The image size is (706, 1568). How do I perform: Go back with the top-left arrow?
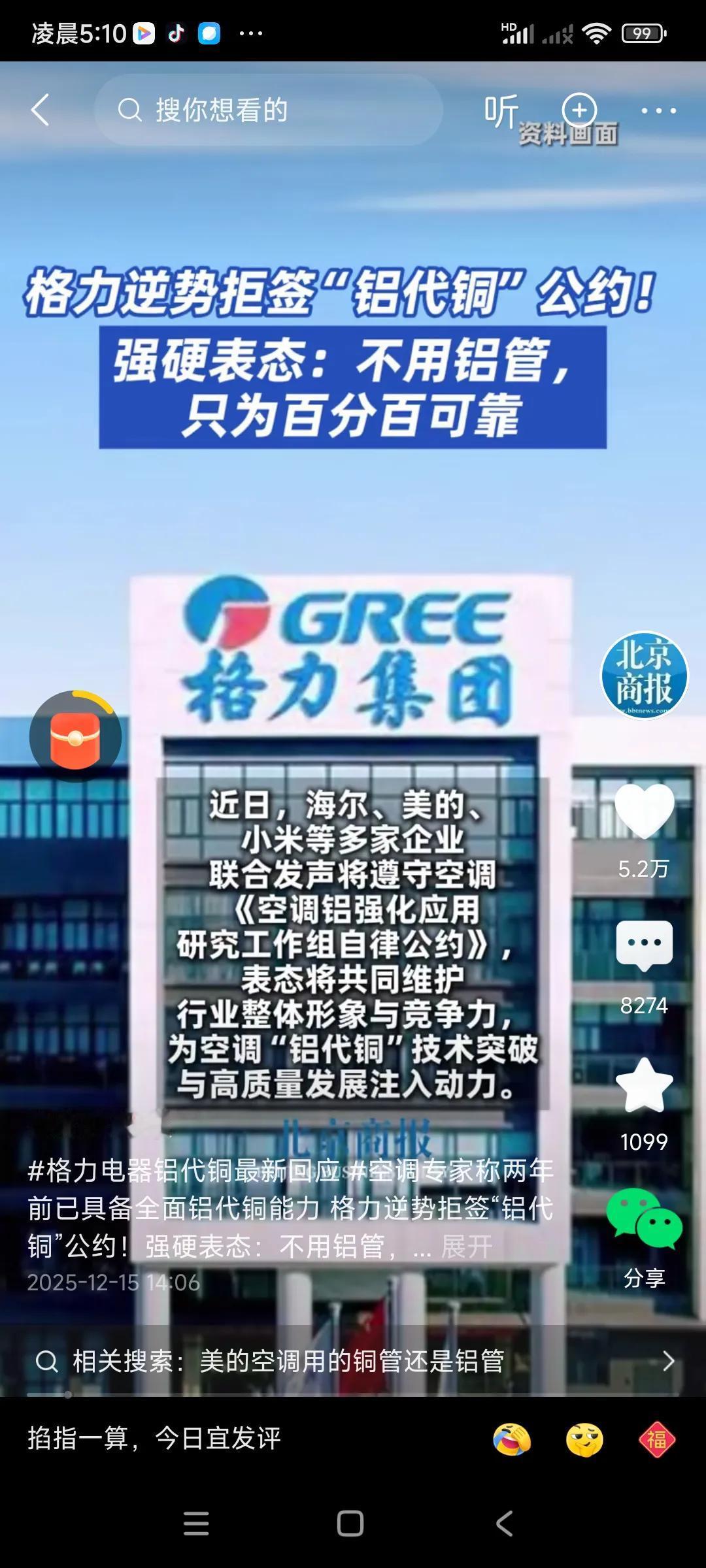coord(41,110)
